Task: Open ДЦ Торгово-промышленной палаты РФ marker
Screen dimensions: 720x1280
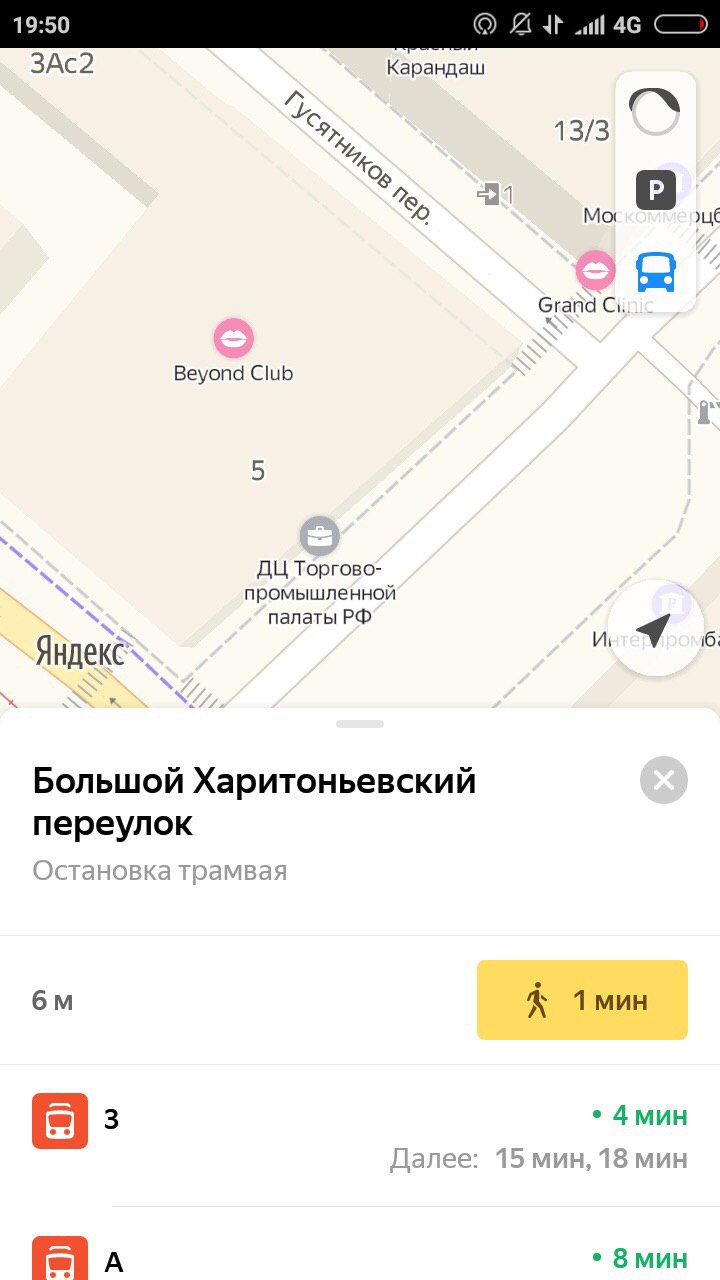Action: point(320,536)
